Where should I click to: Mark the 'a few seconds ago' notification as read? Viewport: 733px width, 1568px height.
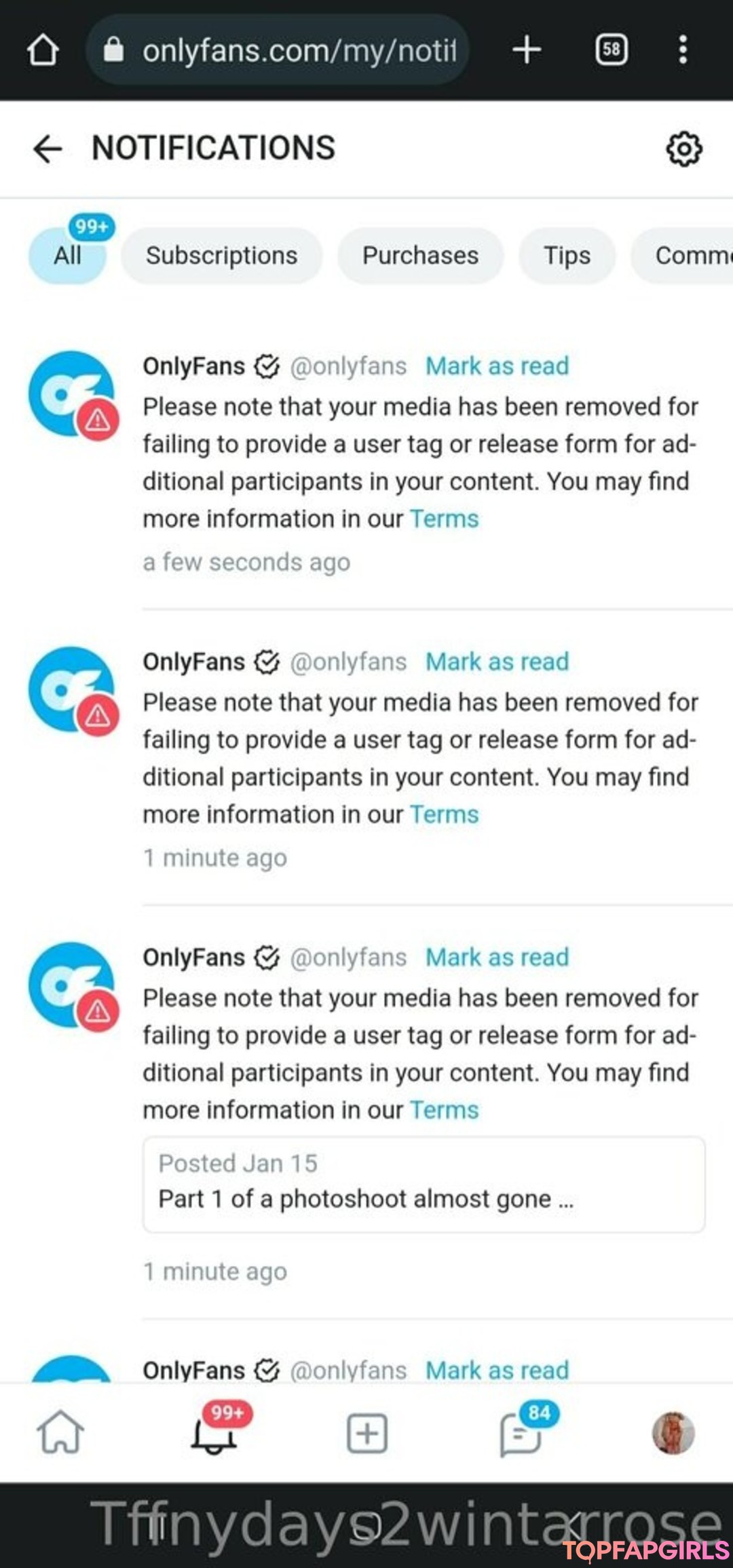pos(497,366)
